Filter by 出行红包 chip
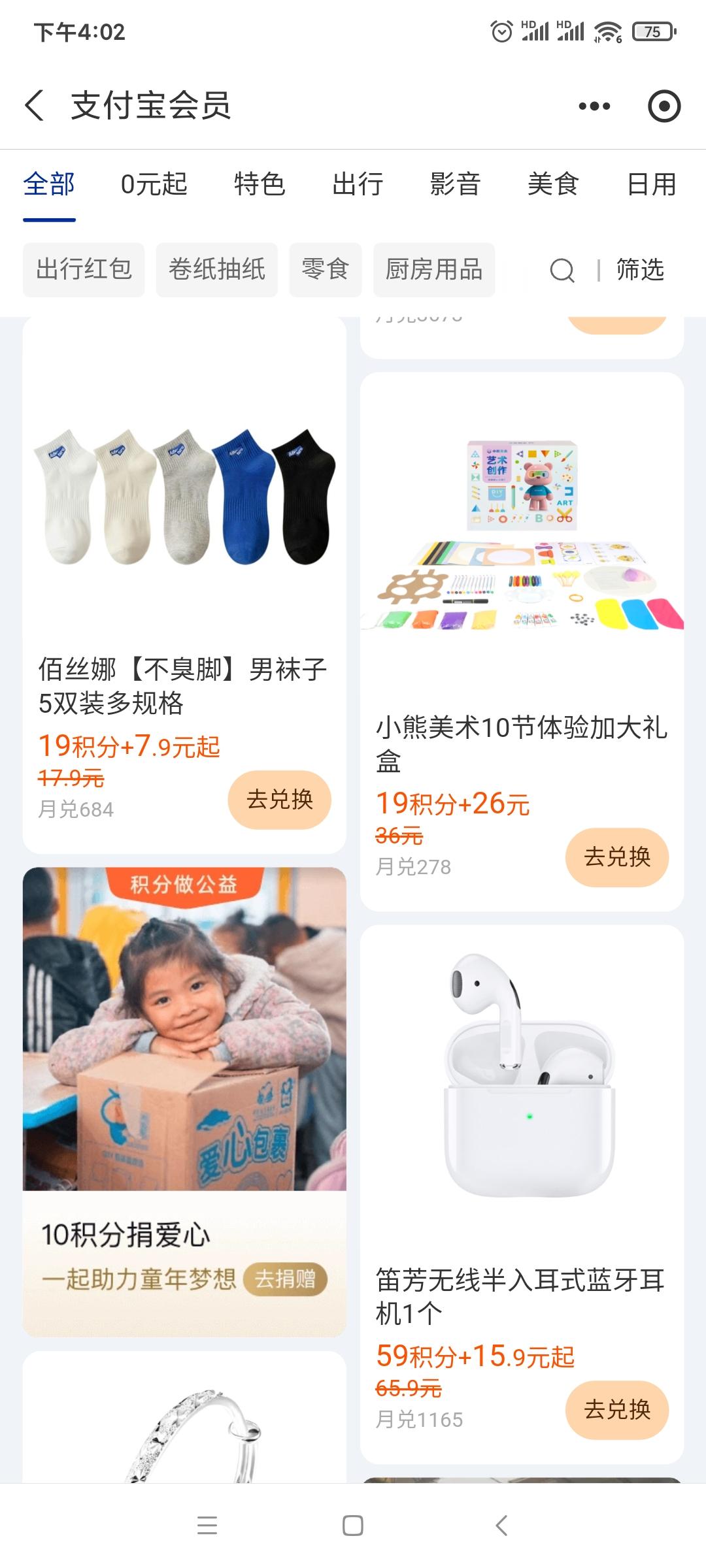Image resolution: width=706 pixels, height=1568 pixels. [84, 270]
